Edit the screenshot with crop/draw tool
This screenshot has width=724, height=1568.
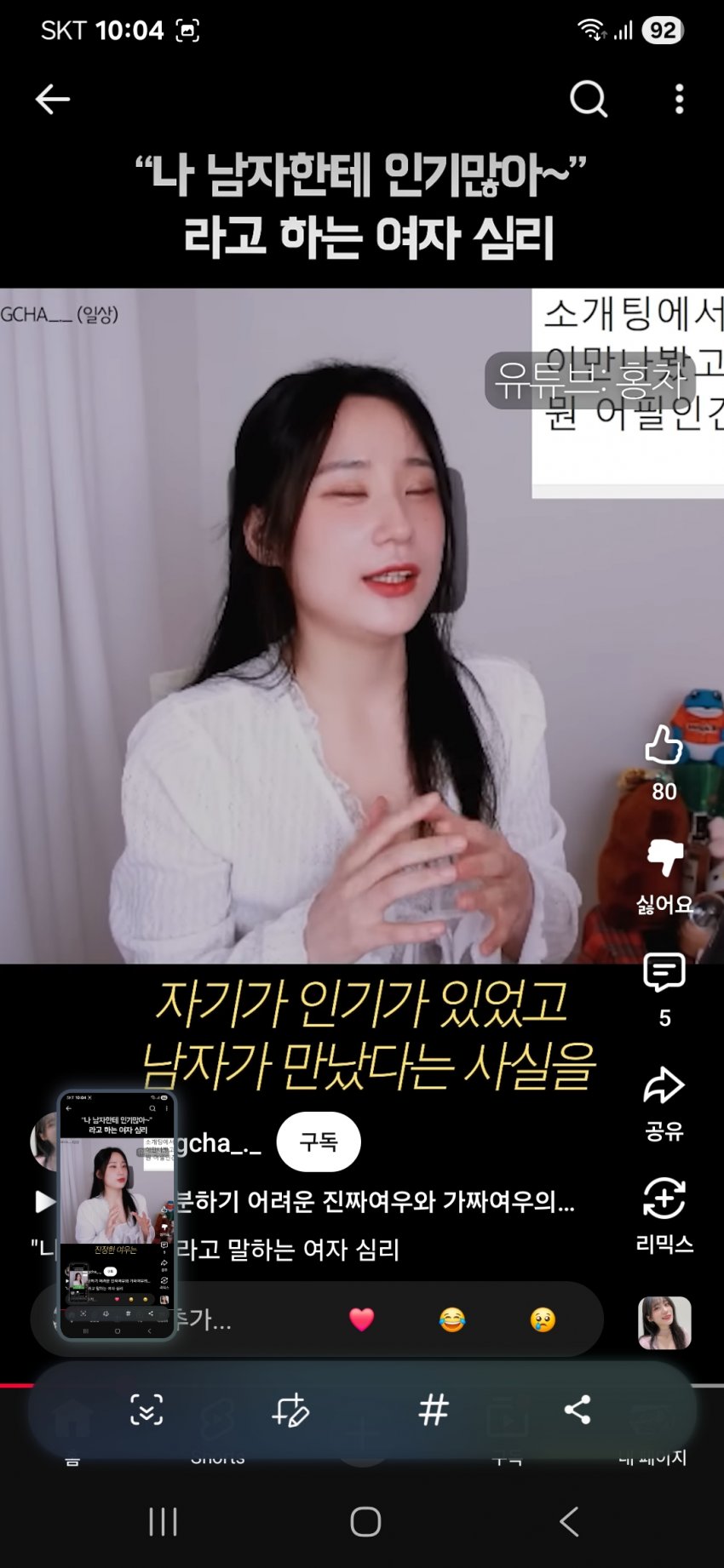pyautogui.click(x=290, y=1411)
